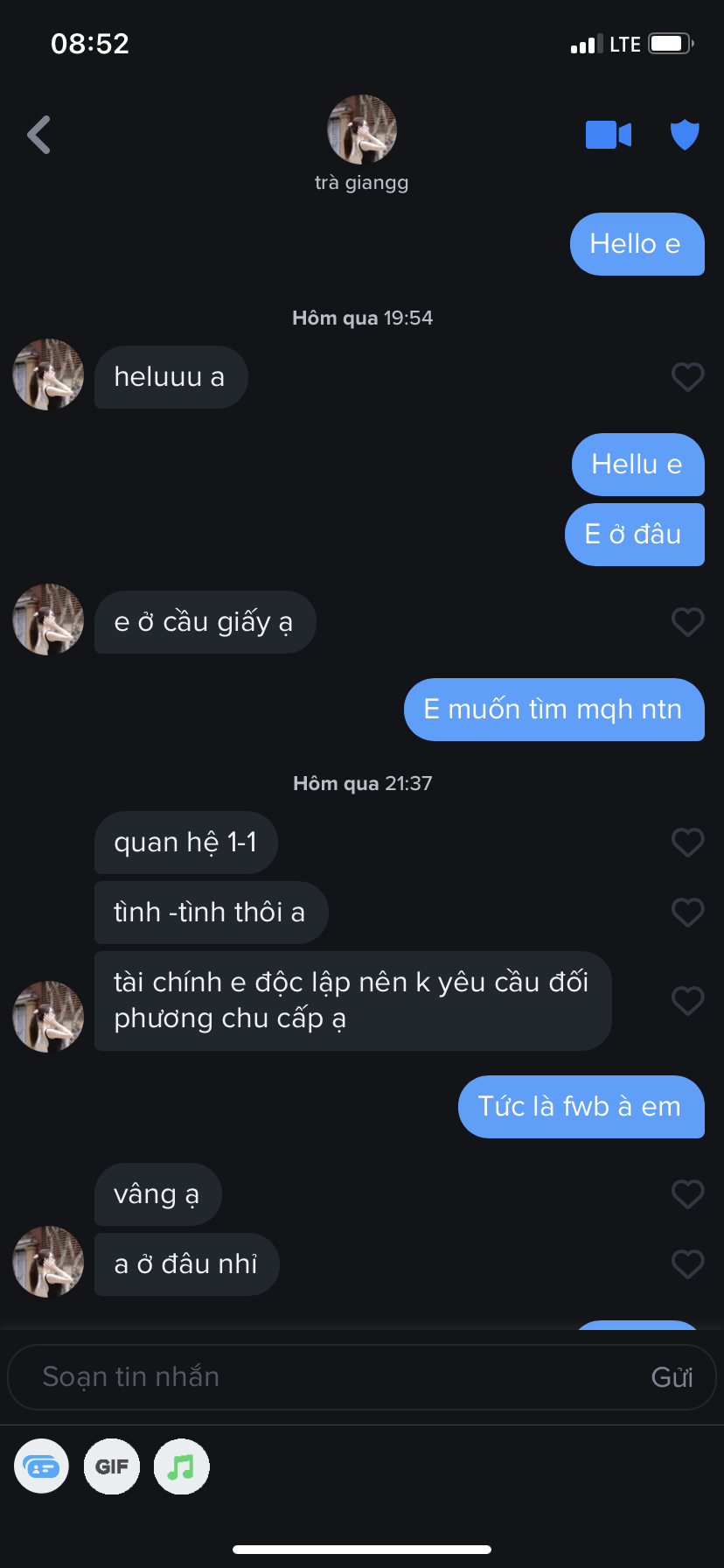
Task: Like the message "a ở đâu nhỉ"
Action: (687, 1264)
